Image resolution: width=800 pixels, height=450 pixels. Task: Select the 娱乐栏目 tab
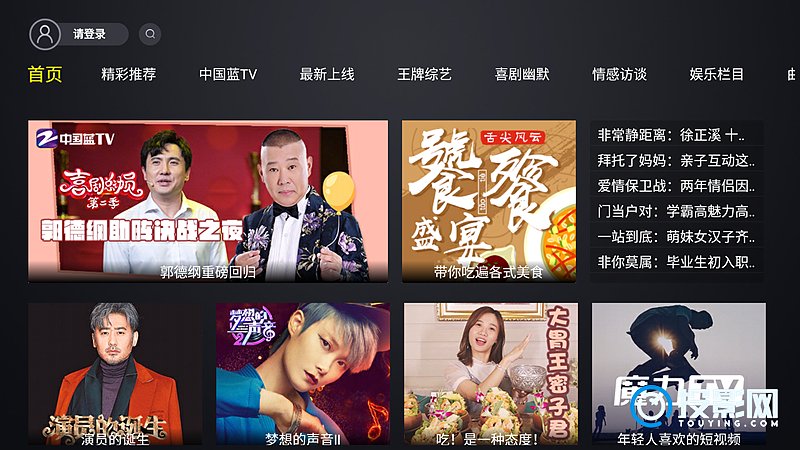pyautogui.click(x=717, y=74)
